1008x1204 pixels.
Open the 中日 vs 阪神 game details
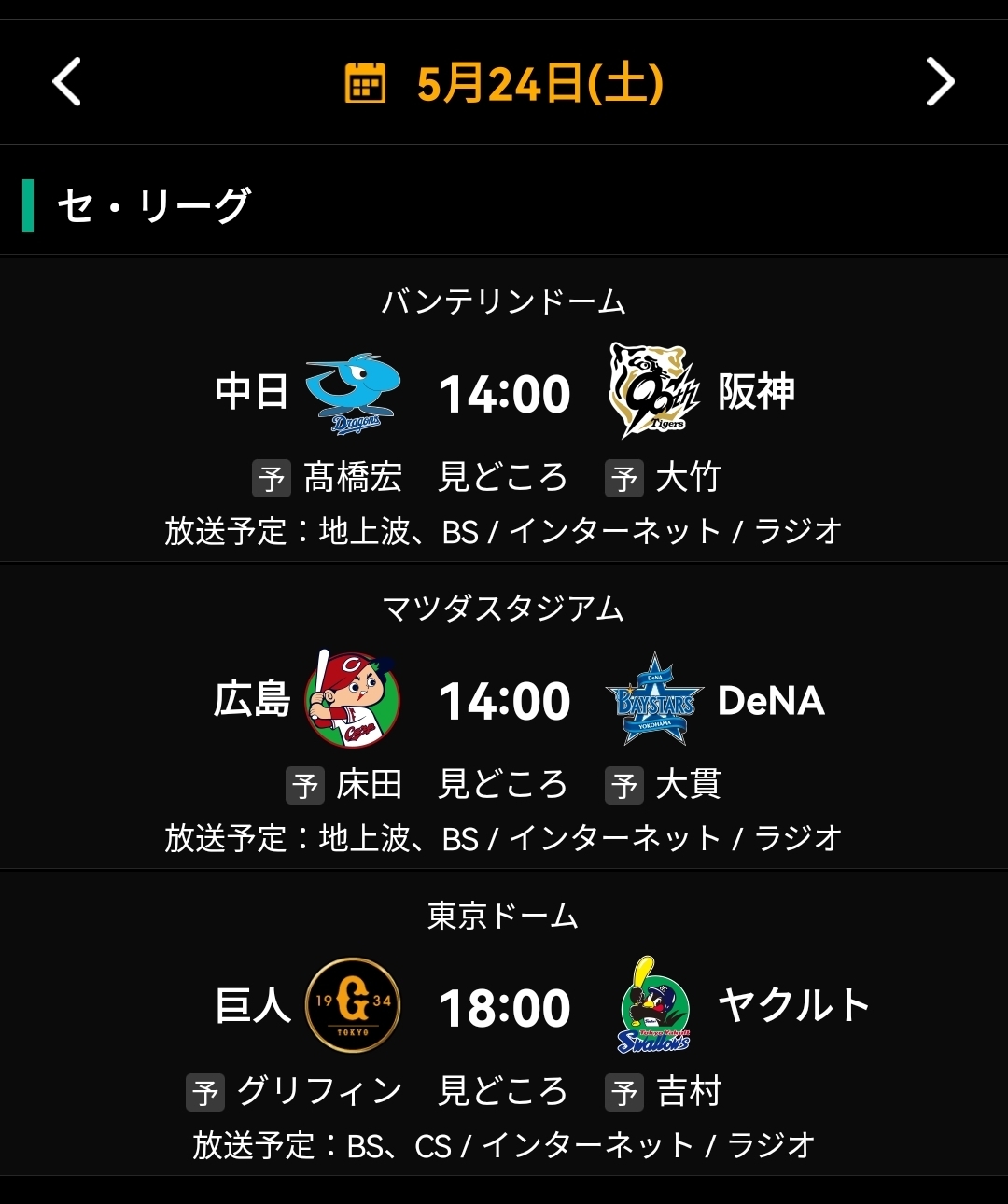pyautogui.click(x=504, y=393)
